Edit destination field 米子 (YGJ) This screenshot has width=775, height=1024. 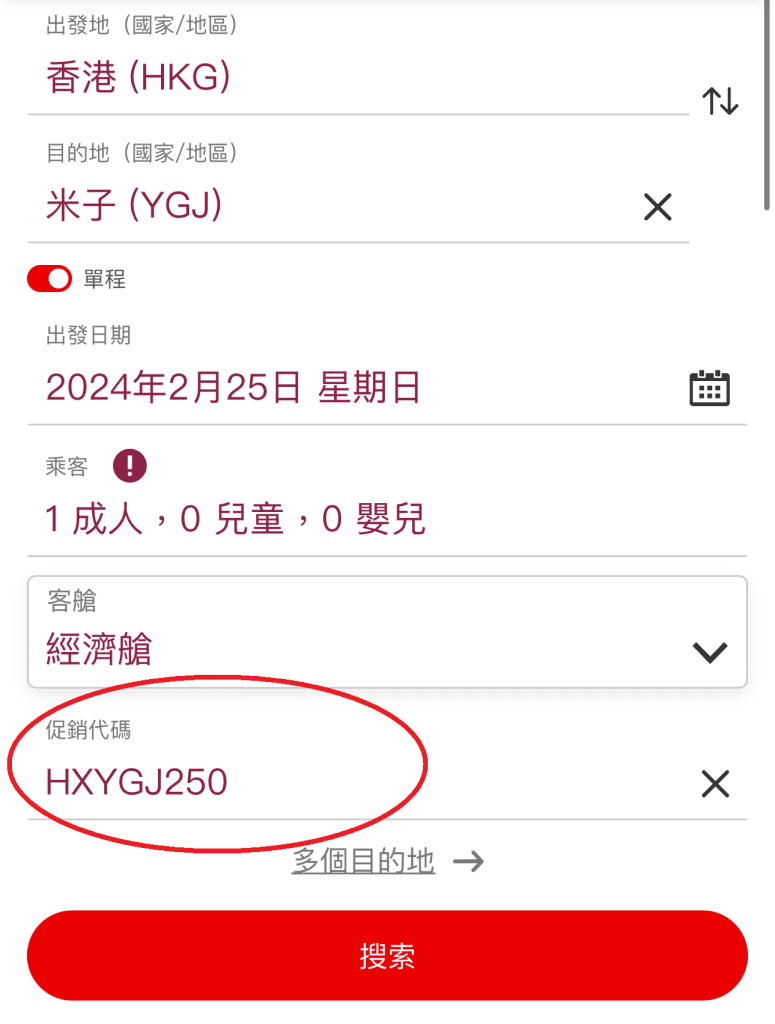click(x=300, y=206)
